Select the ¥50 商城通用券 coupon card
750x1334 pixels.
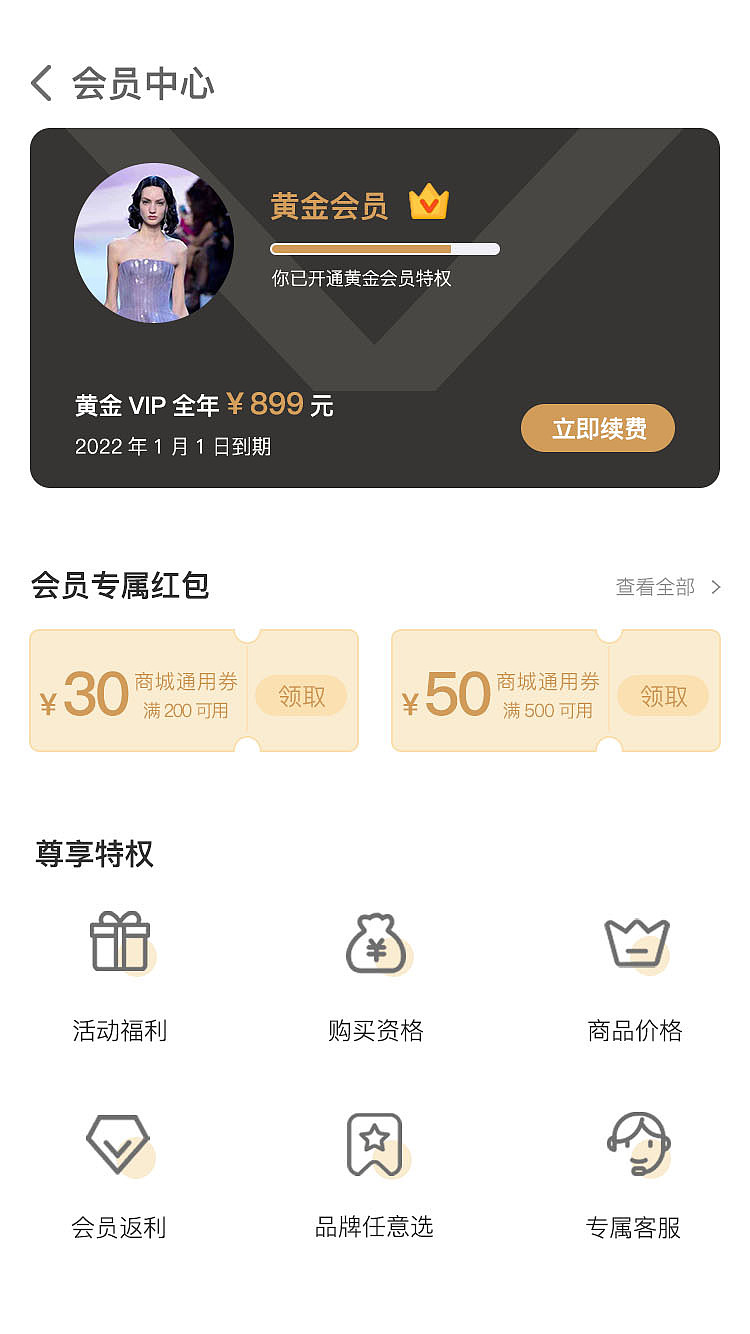(x=520, y=691)
